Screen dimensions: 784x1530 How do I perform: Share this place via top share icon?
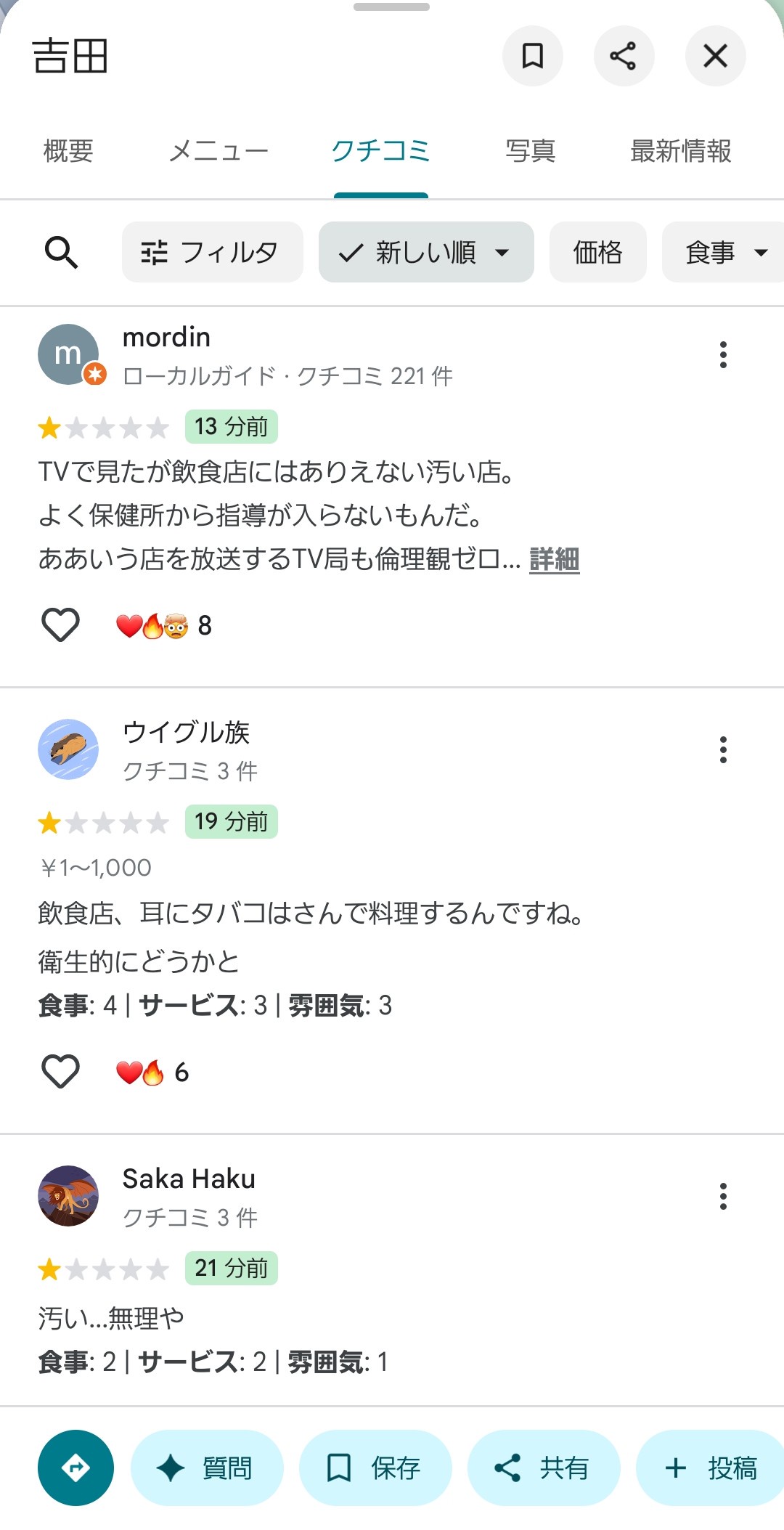click(624, 56)
